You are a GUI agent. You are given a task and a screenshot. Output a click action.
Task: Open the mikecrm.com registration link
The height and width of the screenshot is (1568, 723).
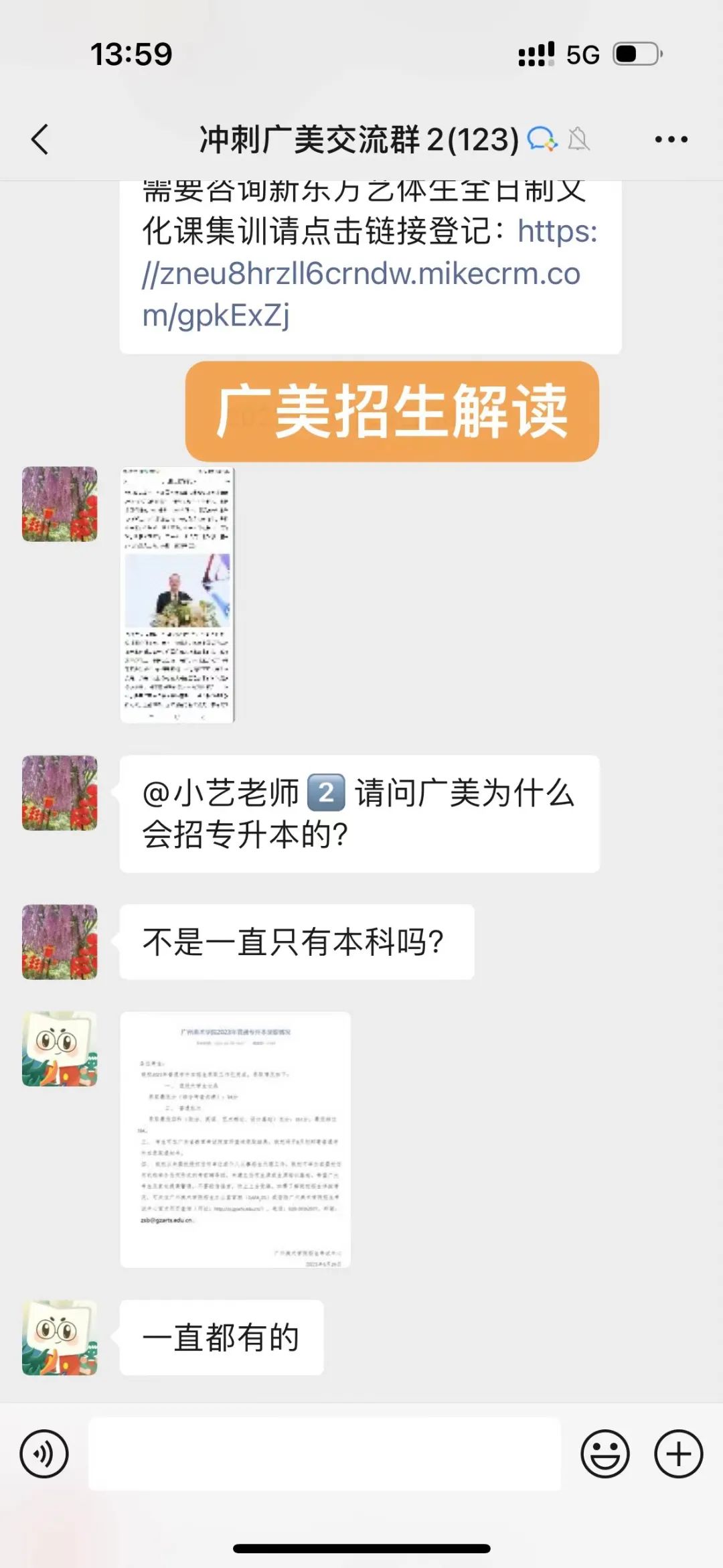[361, 274]
